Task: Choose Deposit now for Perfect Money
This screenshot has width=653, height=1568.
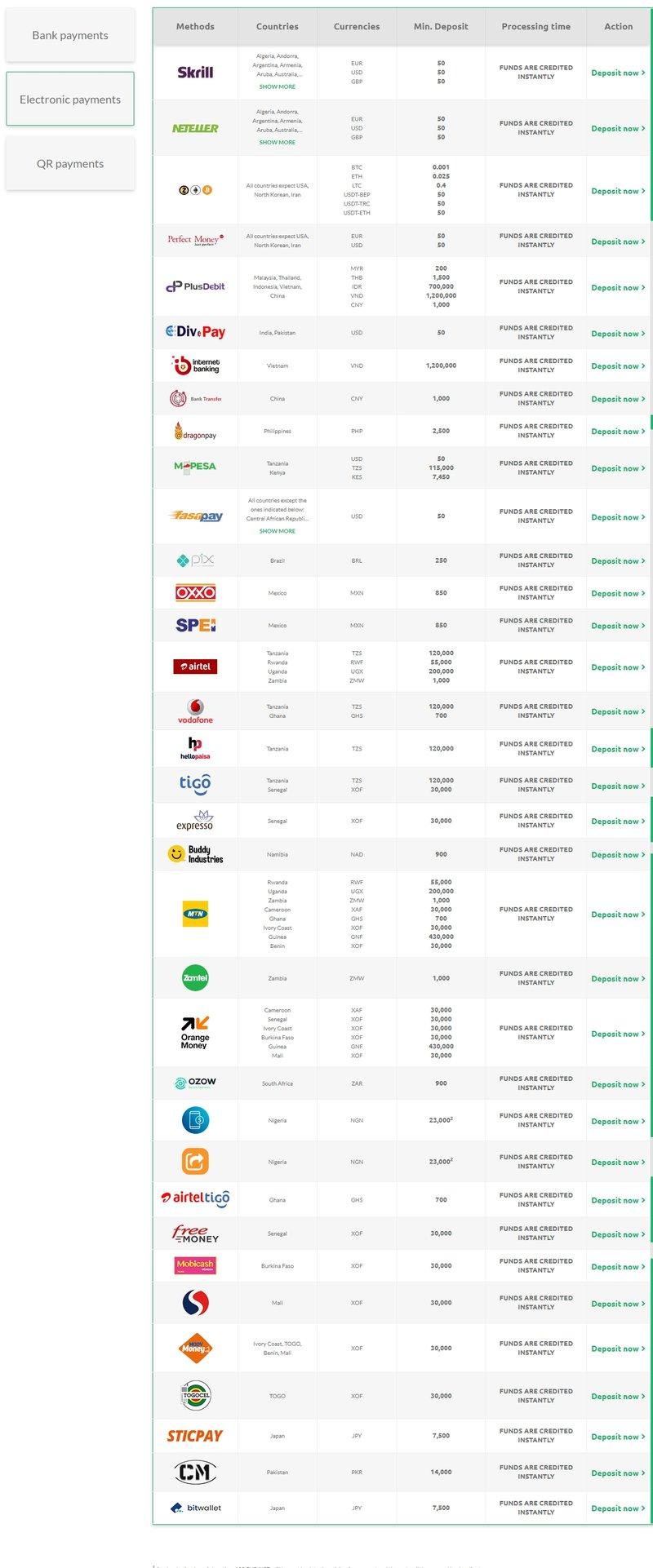Action: (618, 241)
